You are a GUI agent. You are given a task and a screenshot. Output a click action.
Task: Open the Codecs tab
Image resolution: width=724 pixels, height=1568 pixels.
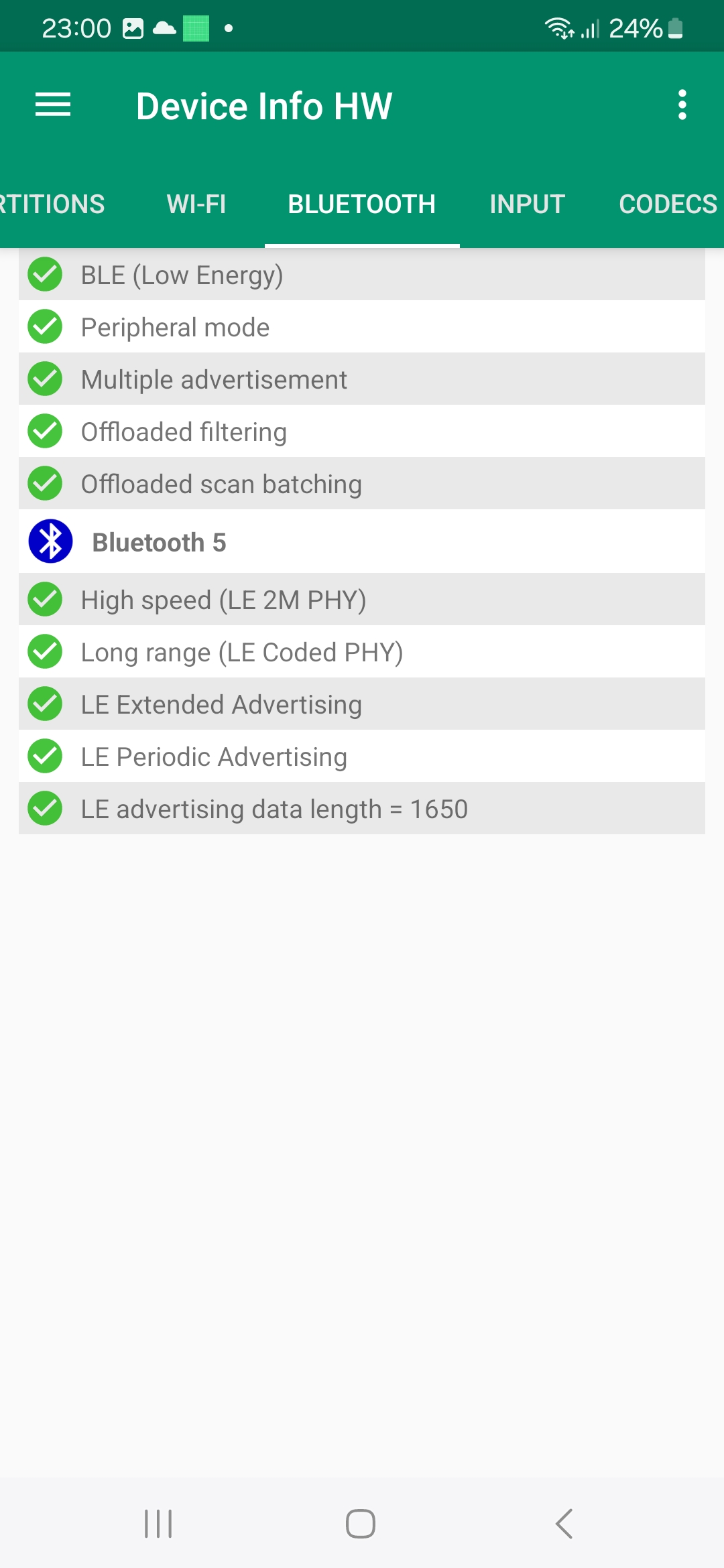[x=668, y=204]
